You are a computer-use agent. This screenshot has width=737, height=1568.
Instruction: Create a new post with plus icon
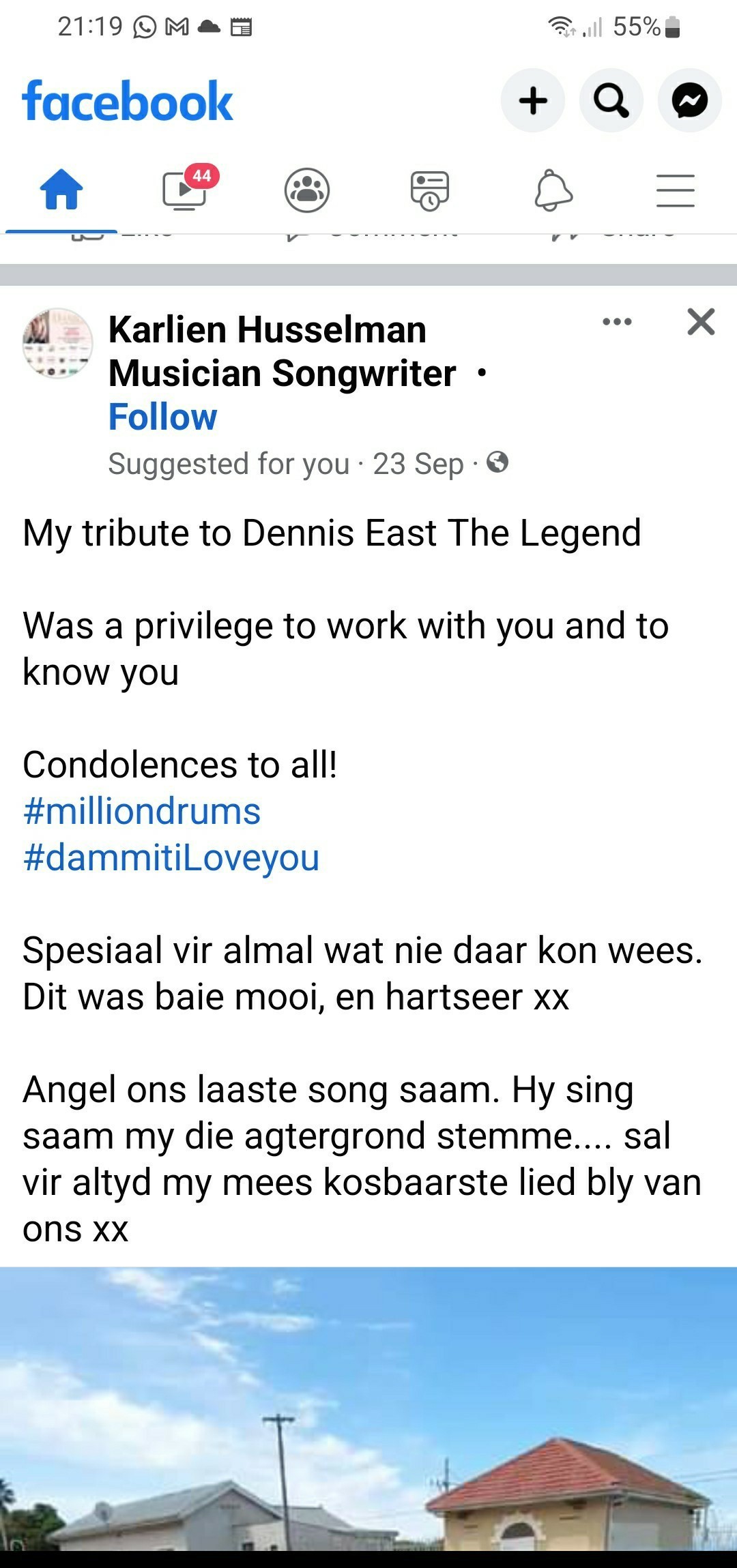pyautogui.click(x=533, y=101)
